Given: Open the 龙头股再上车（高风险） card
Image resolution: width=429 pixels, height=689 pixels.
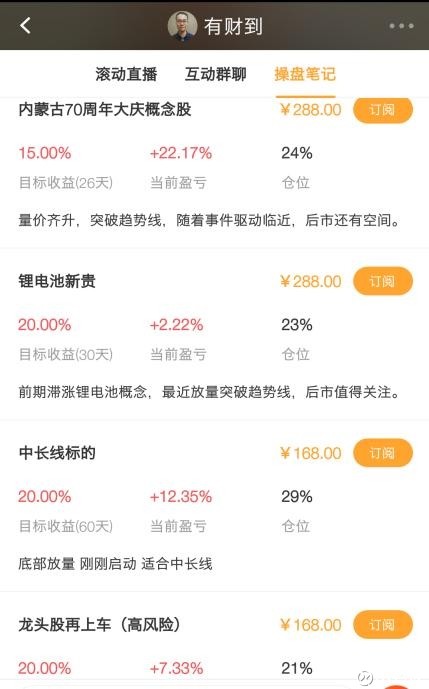Looking at the screenshot, I should coord(214,642).
